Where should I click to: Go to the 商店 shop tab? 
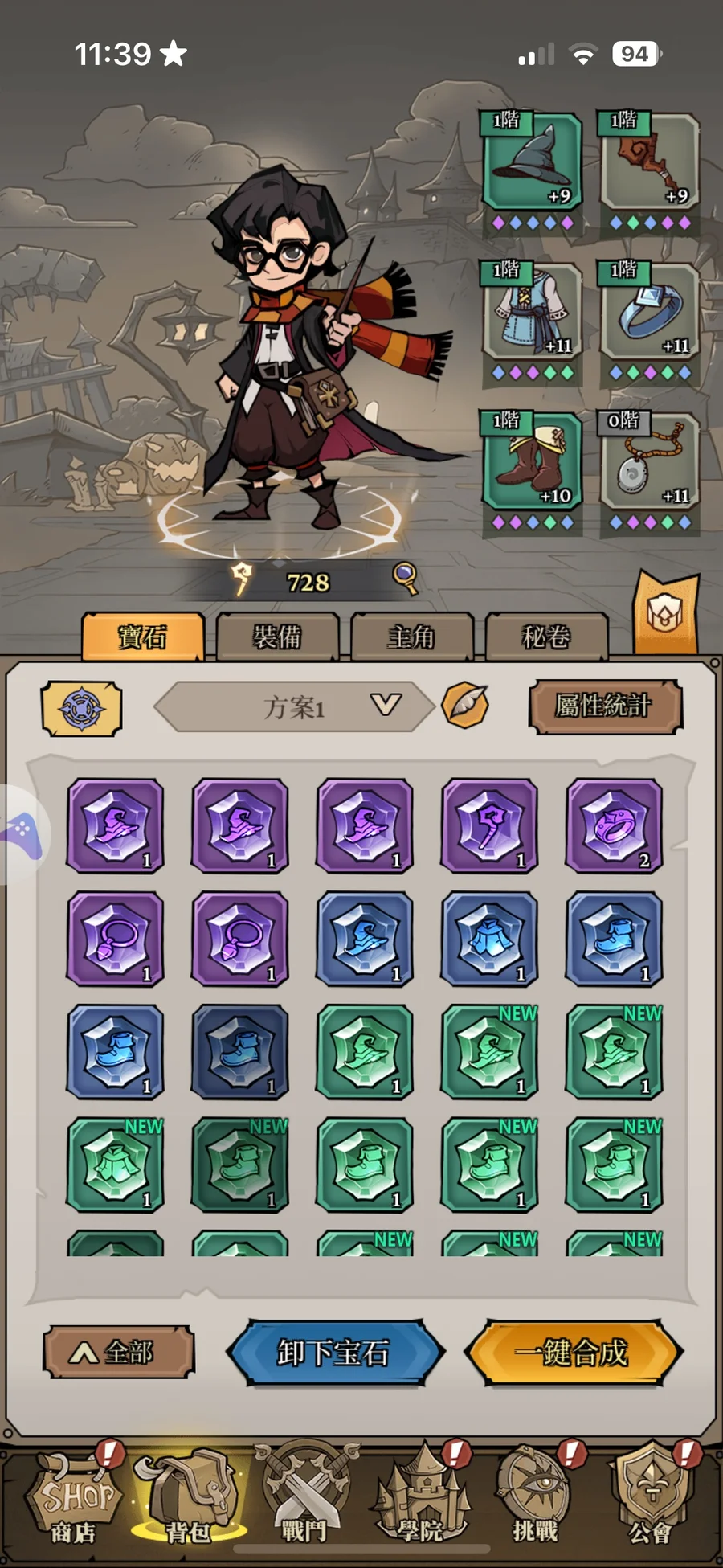[74, 1496]
